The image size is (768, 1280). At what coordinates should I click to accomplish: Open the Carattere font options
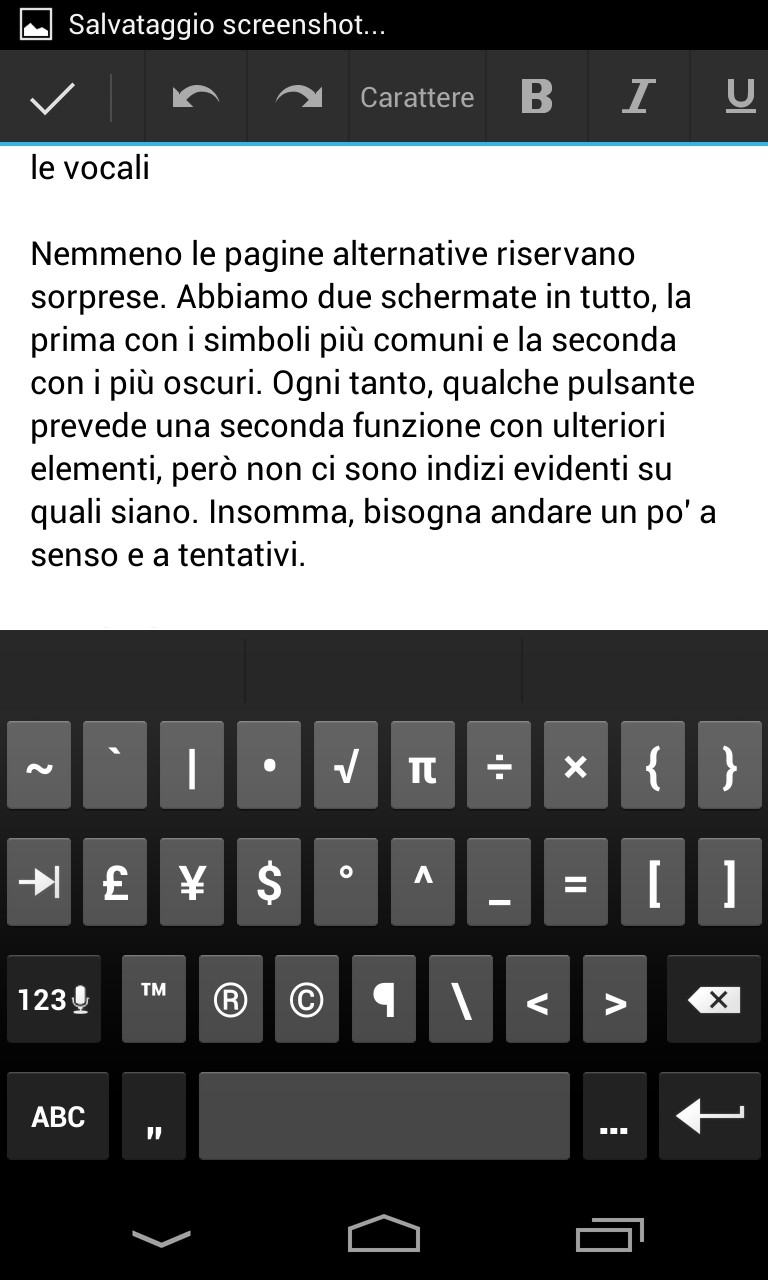click(x=417, y=97)
